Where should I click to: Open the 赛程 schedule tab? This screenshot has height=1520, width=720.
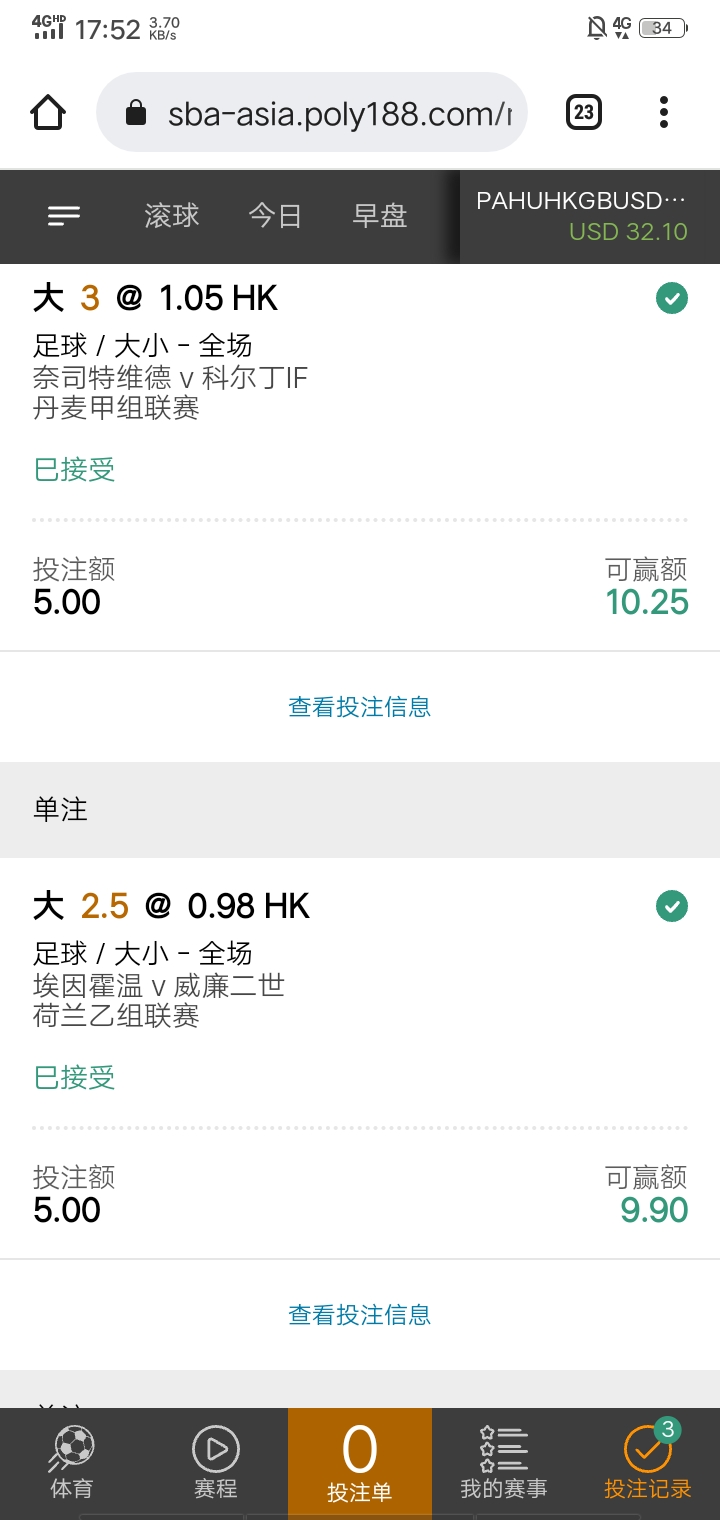click(216, 1464)
